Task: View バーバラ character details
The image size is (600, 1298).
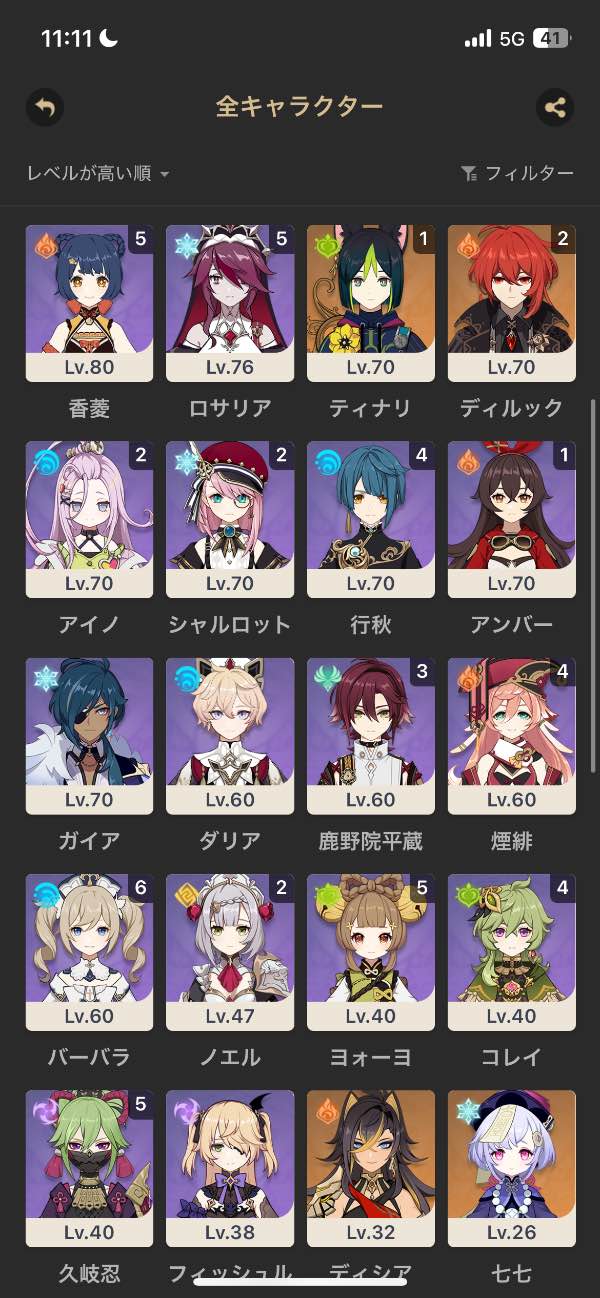Action: coord(89,952)
